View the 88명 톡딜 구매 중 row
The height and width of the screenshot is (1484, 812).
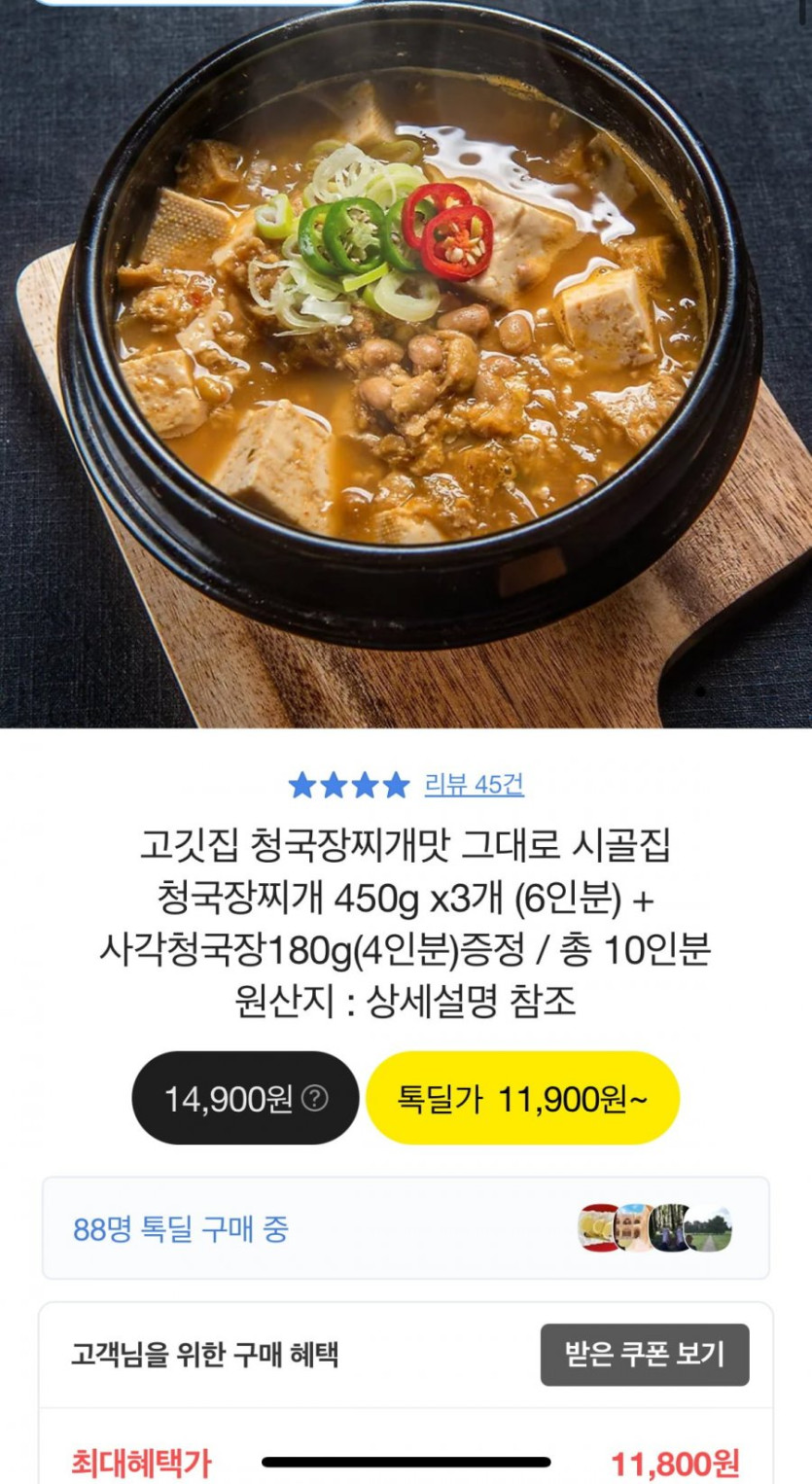tap(406, 1229)
